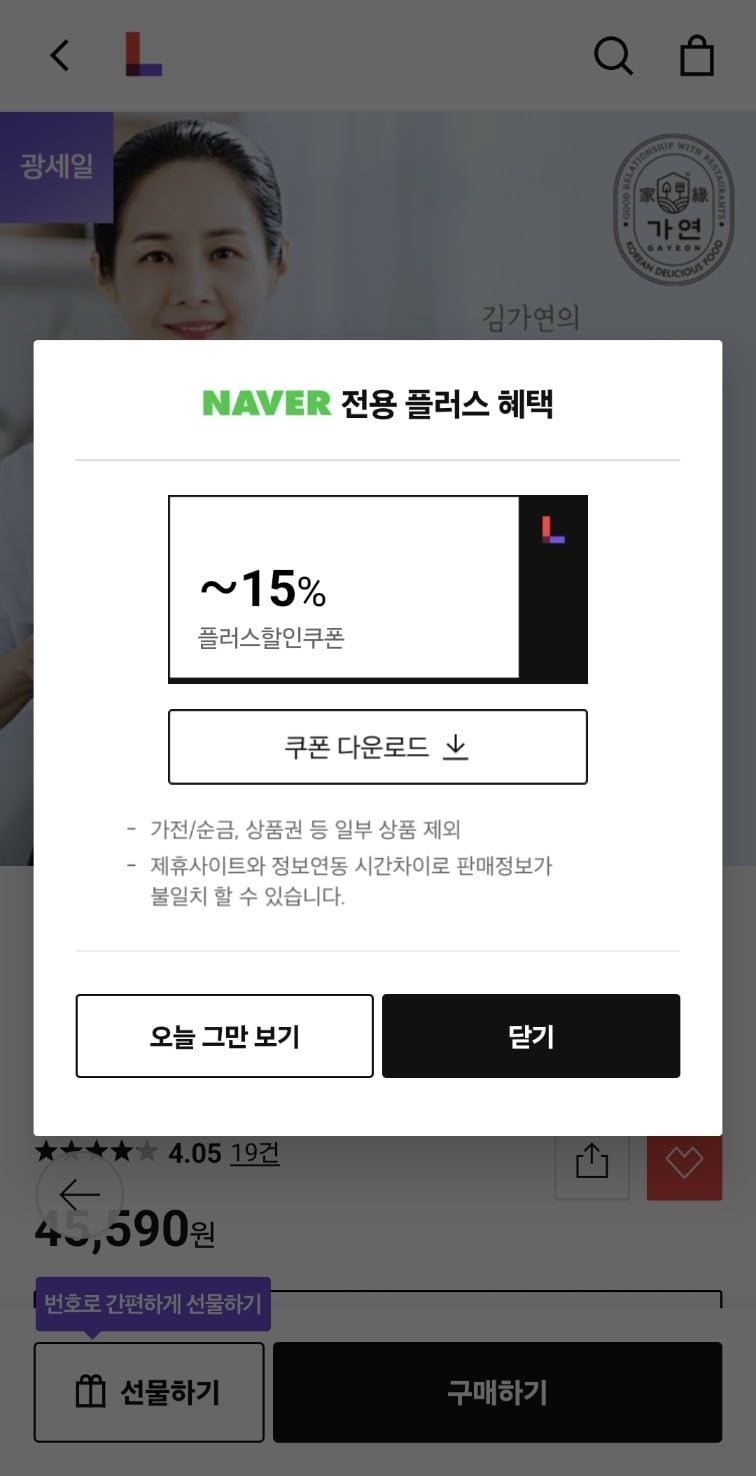The image size is (756, 1476).
Task: Send as gift with 선물하기
Action: [149, 1392]
